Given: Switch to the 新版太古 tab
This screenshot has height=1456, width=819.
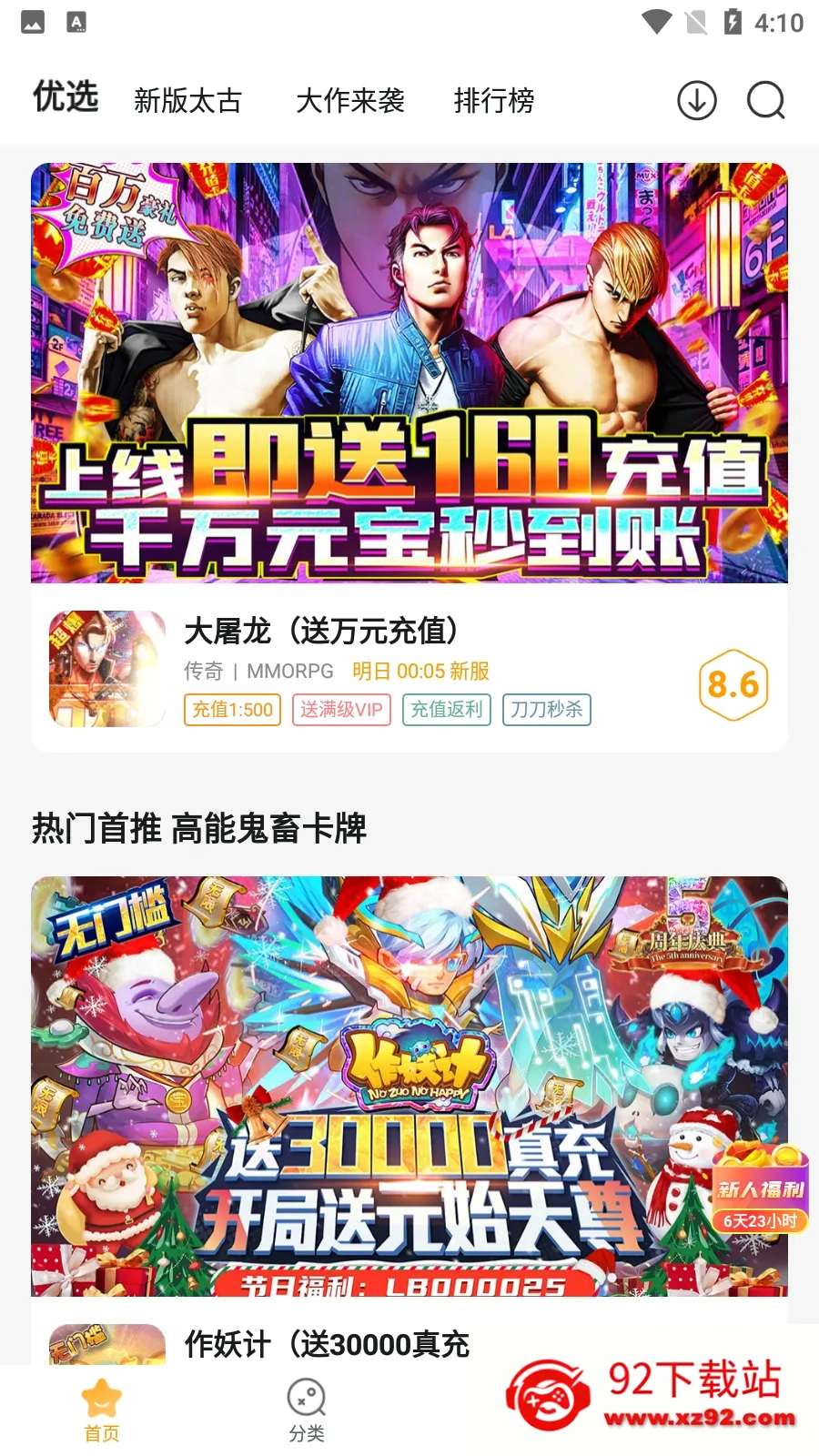Looking at the screenshot, I should 187,100.
